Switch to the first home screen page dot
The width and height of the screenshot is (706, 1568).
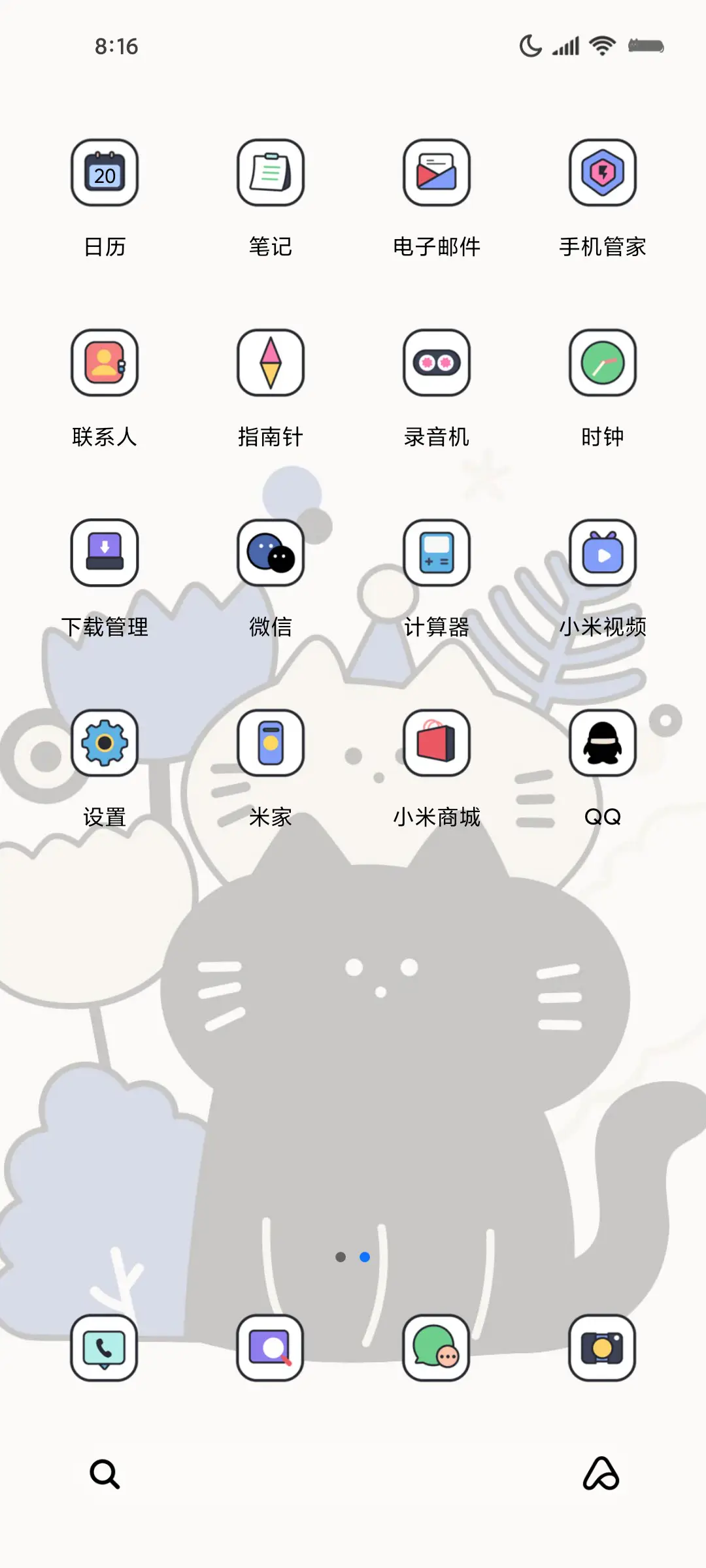click(x=341, y=1258)
